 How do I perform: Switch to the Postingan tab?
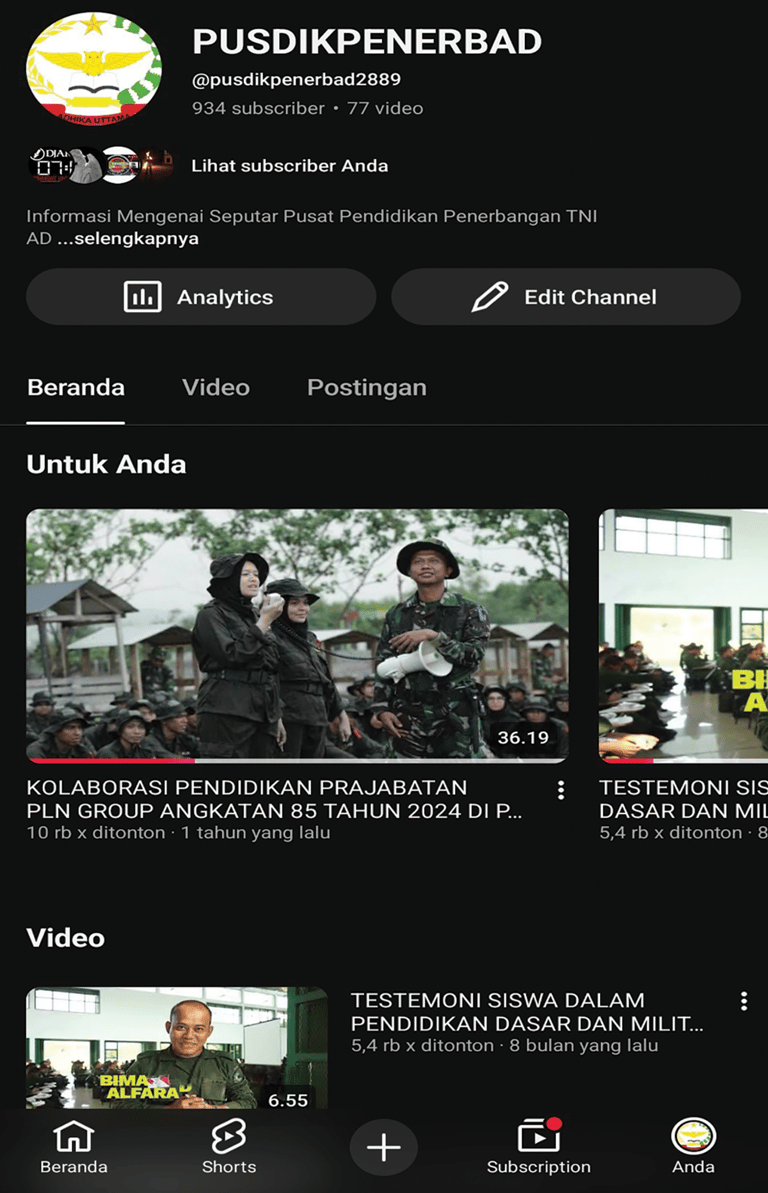366,388
